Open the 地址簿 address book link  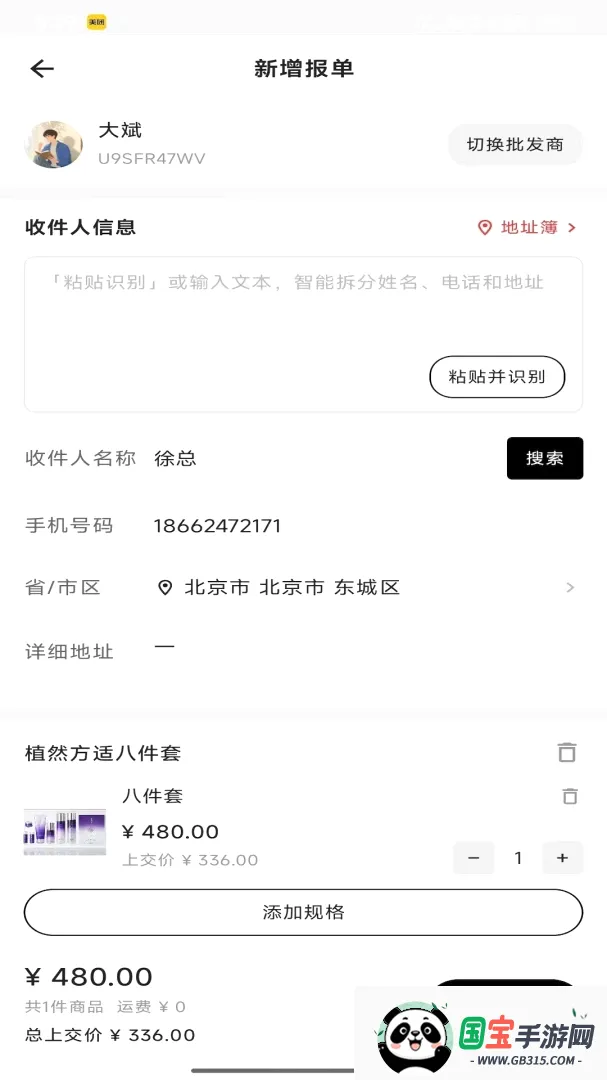click(528, 227)
